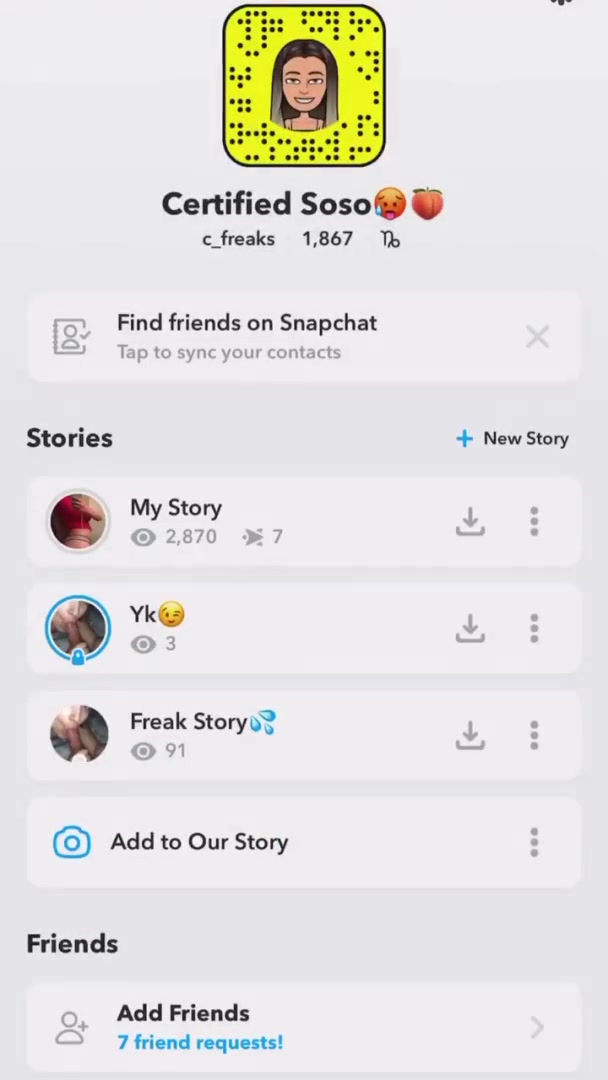Screen dimensions: 608x1080
Task: Create a New Story
Action: tap(512, 438)
